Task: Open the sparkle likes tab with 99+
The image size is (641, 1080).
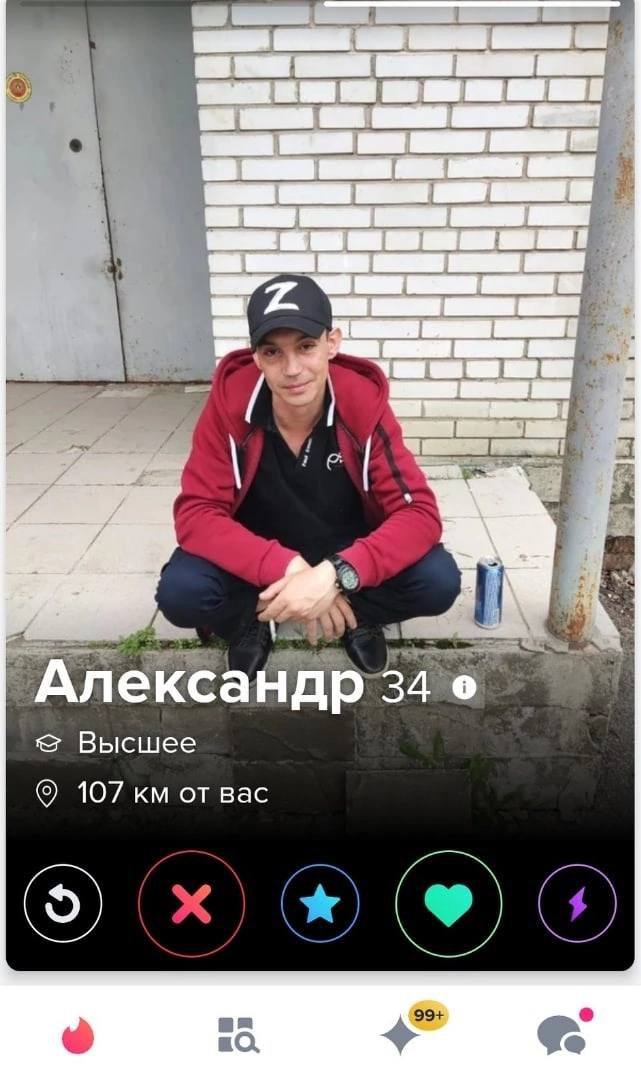Action: pos(402,1035)
